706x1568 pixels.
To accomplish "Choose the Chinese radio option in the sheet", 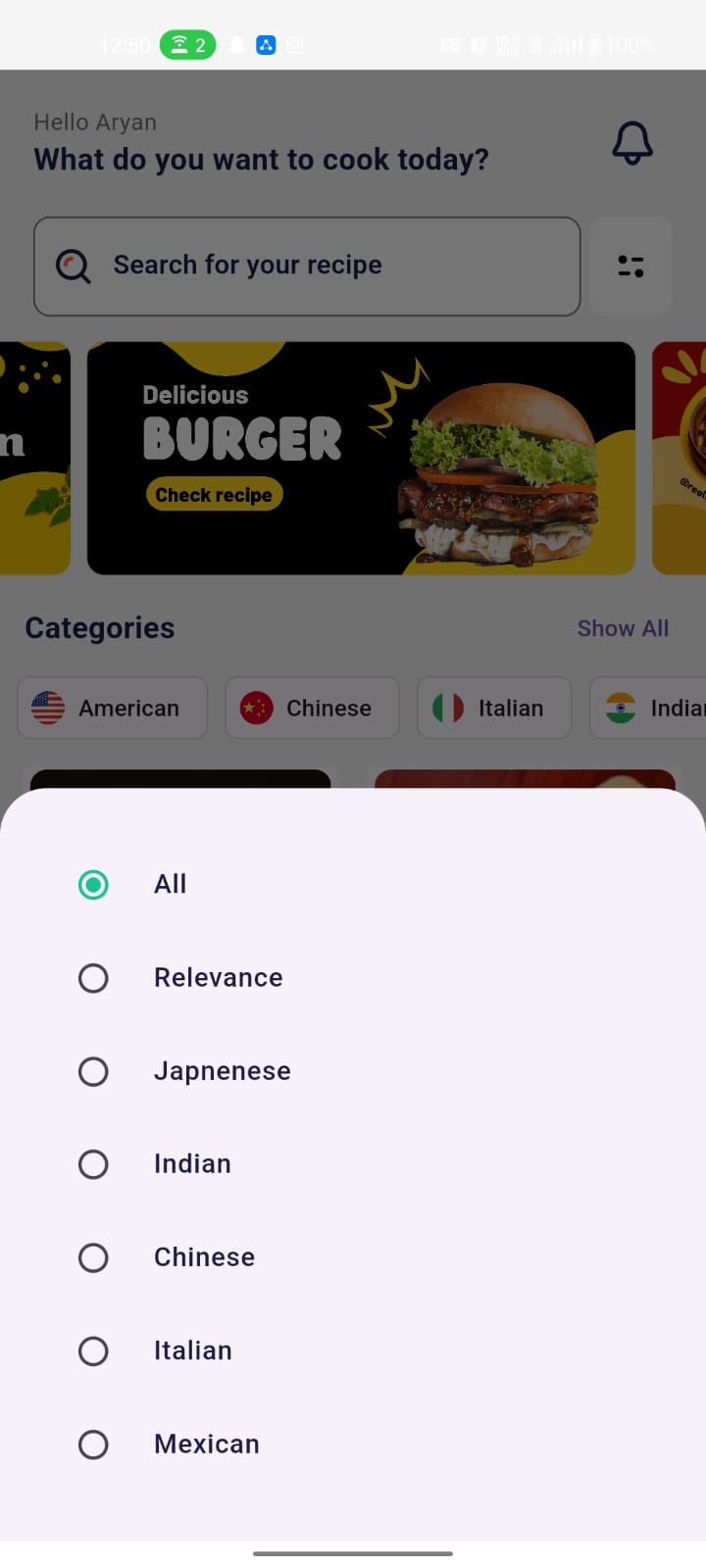I will [353, 1257].
